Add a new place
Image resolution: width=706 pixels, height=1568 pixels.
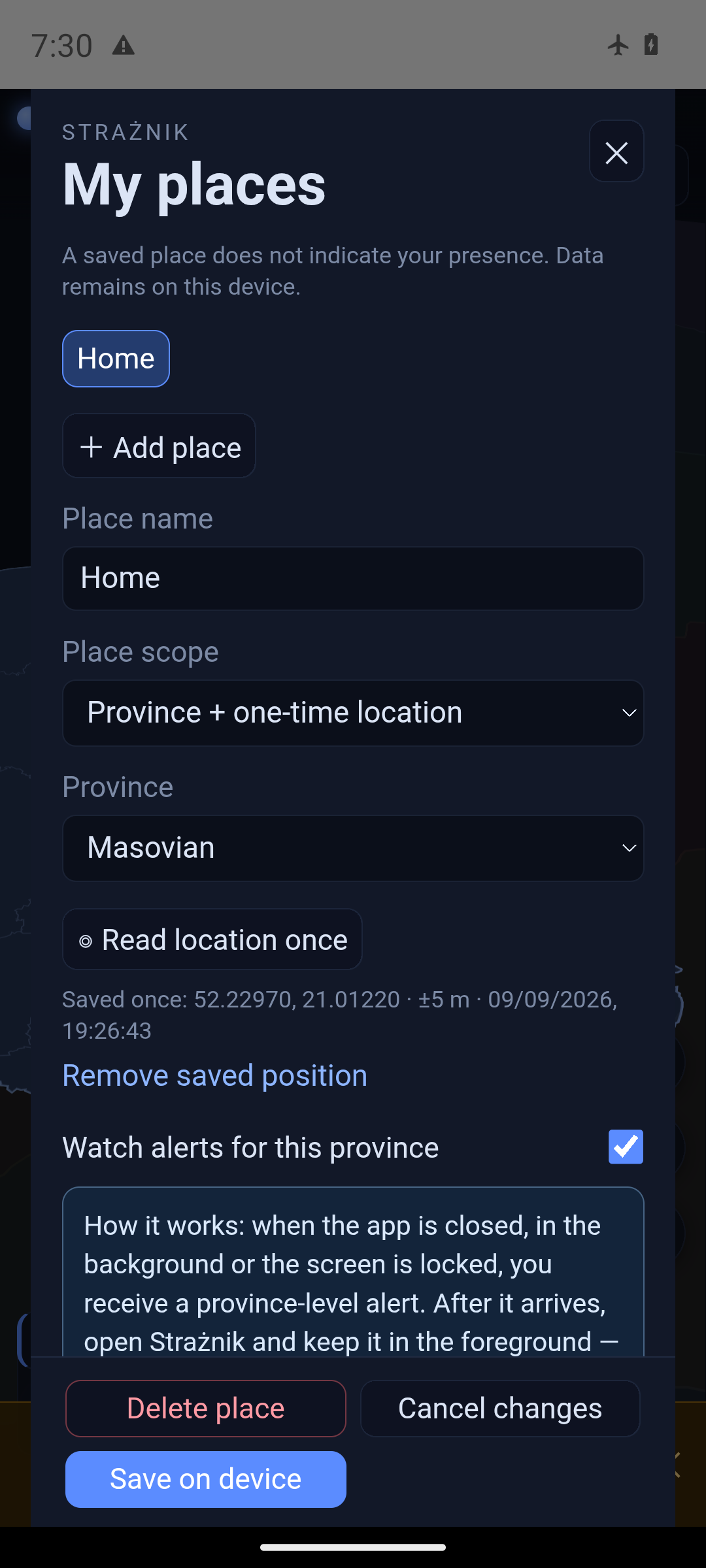(159, 446)
